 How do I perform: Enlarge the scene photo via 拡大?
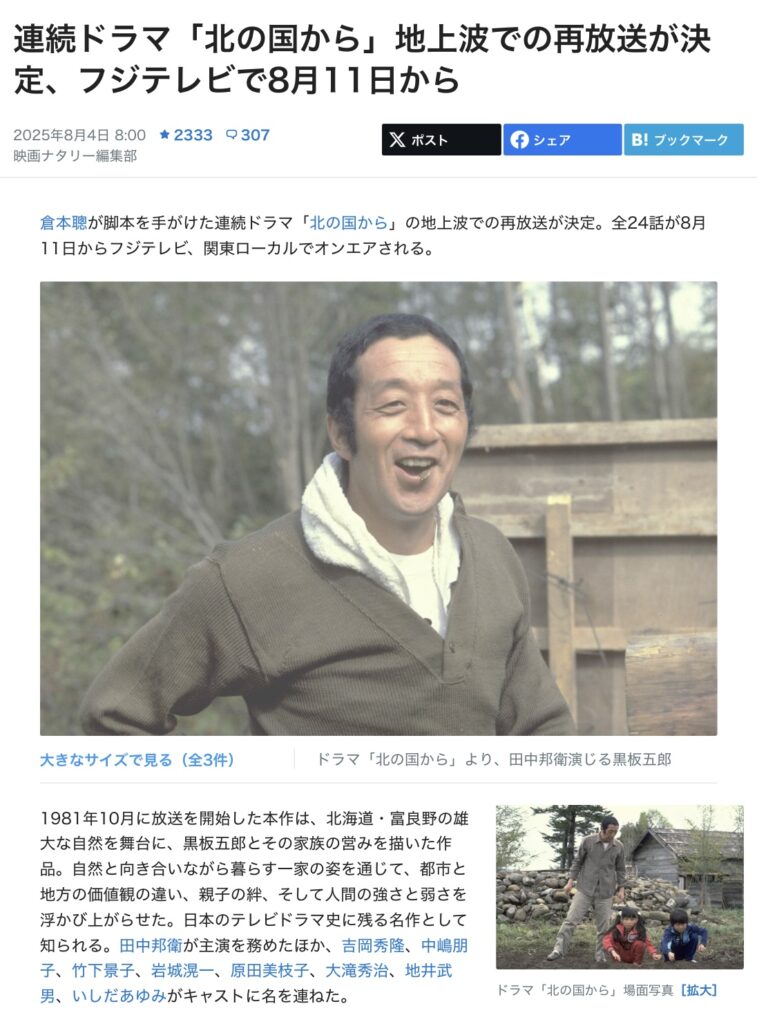tap(698, 990)
